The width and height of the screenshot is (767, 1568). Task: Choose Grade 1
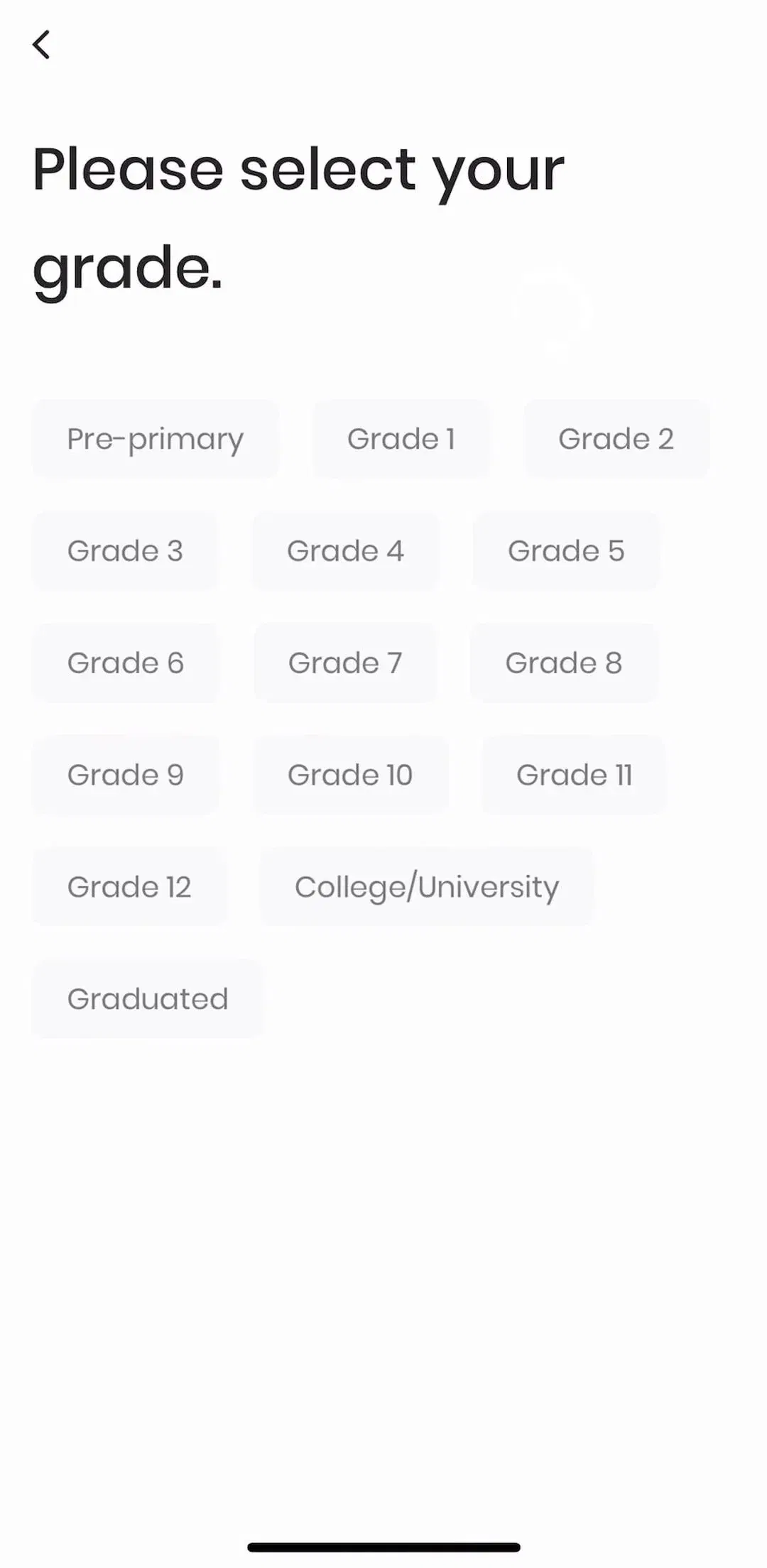(x=401, y=439)
